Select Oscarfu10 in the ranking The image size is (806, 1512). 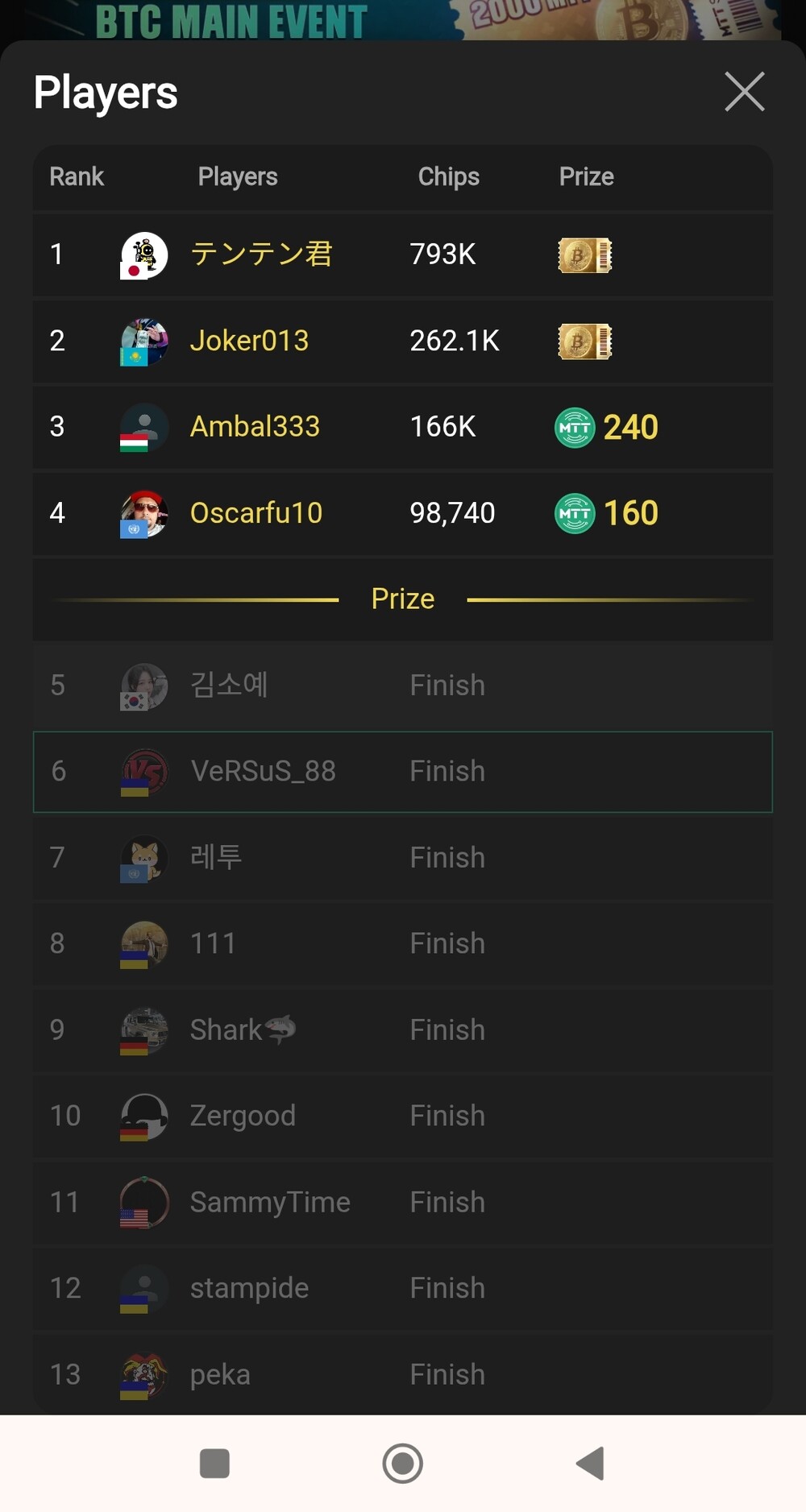[x=403, y=513]
